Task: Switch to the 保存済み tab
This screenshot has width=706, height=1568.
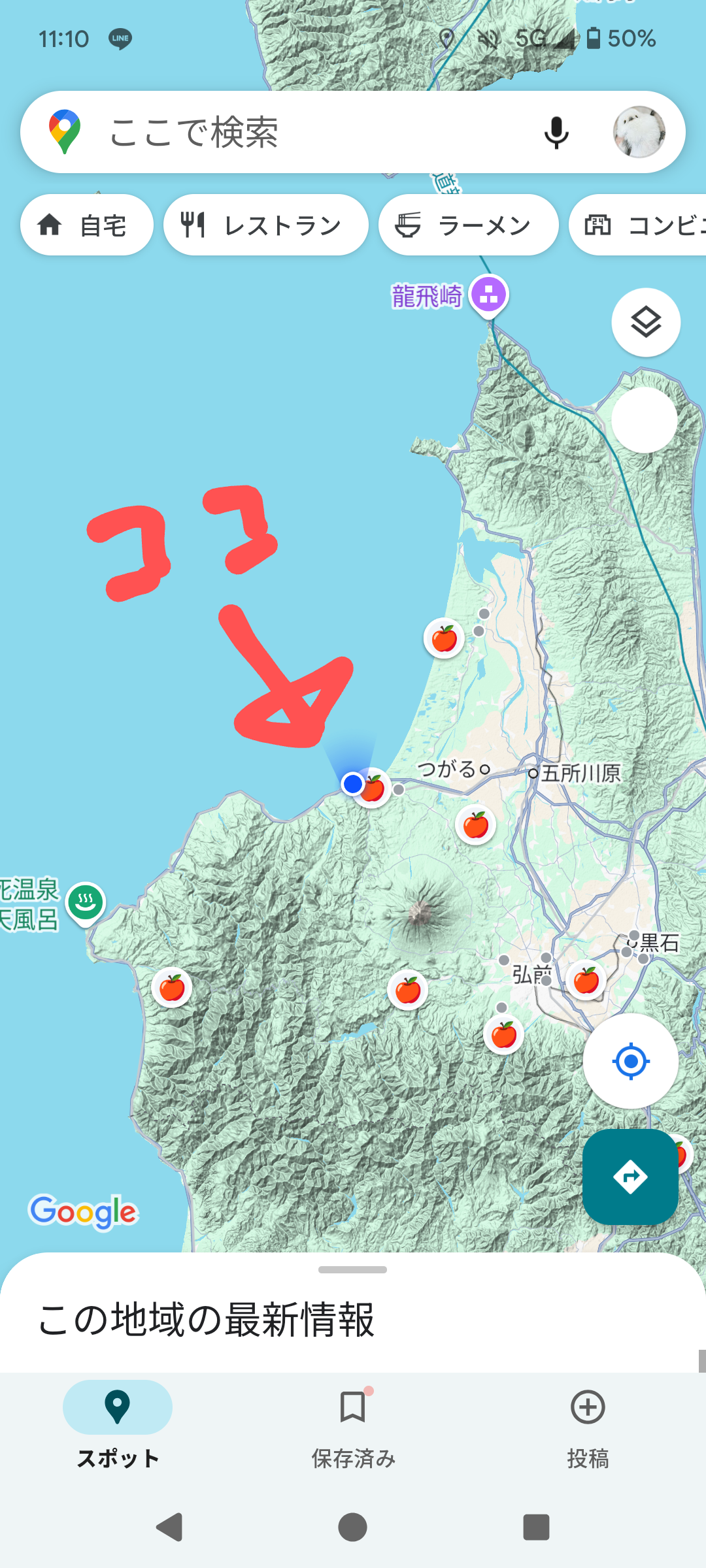Action: point(353,1429)
